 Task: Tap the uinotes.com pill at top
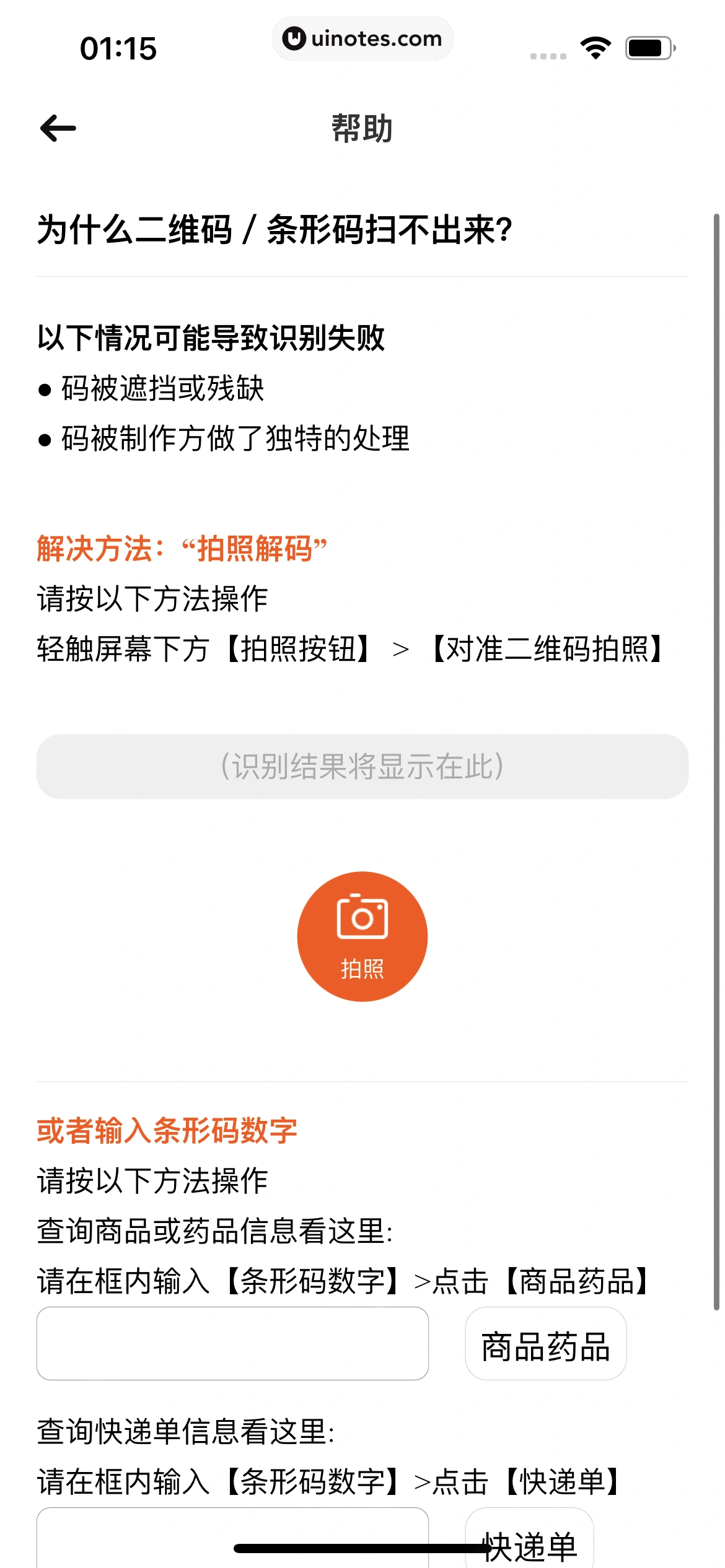362,38
